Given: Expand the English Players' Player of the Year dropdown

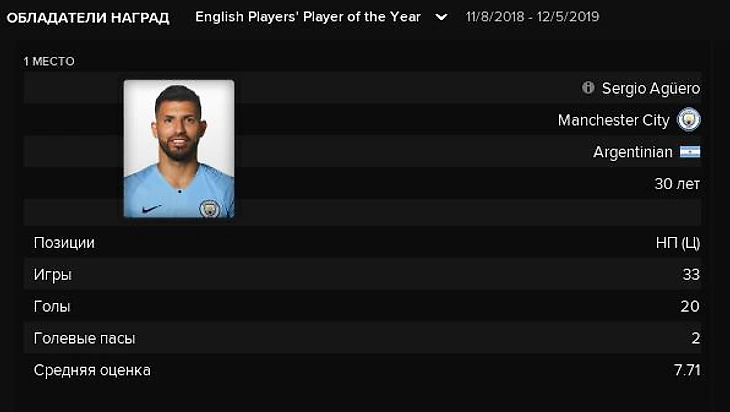Looking at the screenshot, I should click(x=440, y=17).
